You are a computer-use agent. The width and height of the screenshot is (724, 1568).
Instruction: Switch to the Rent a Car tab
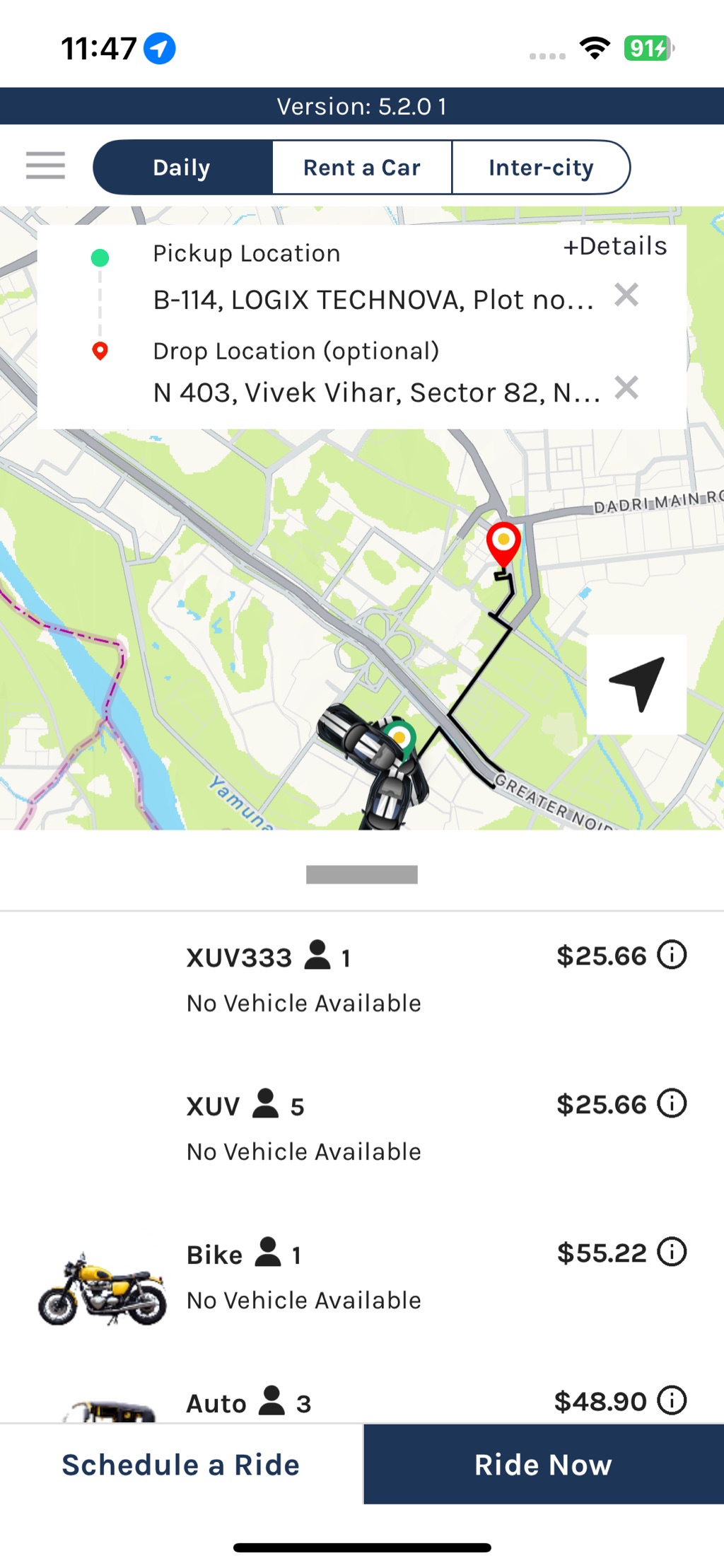(361, 168)
